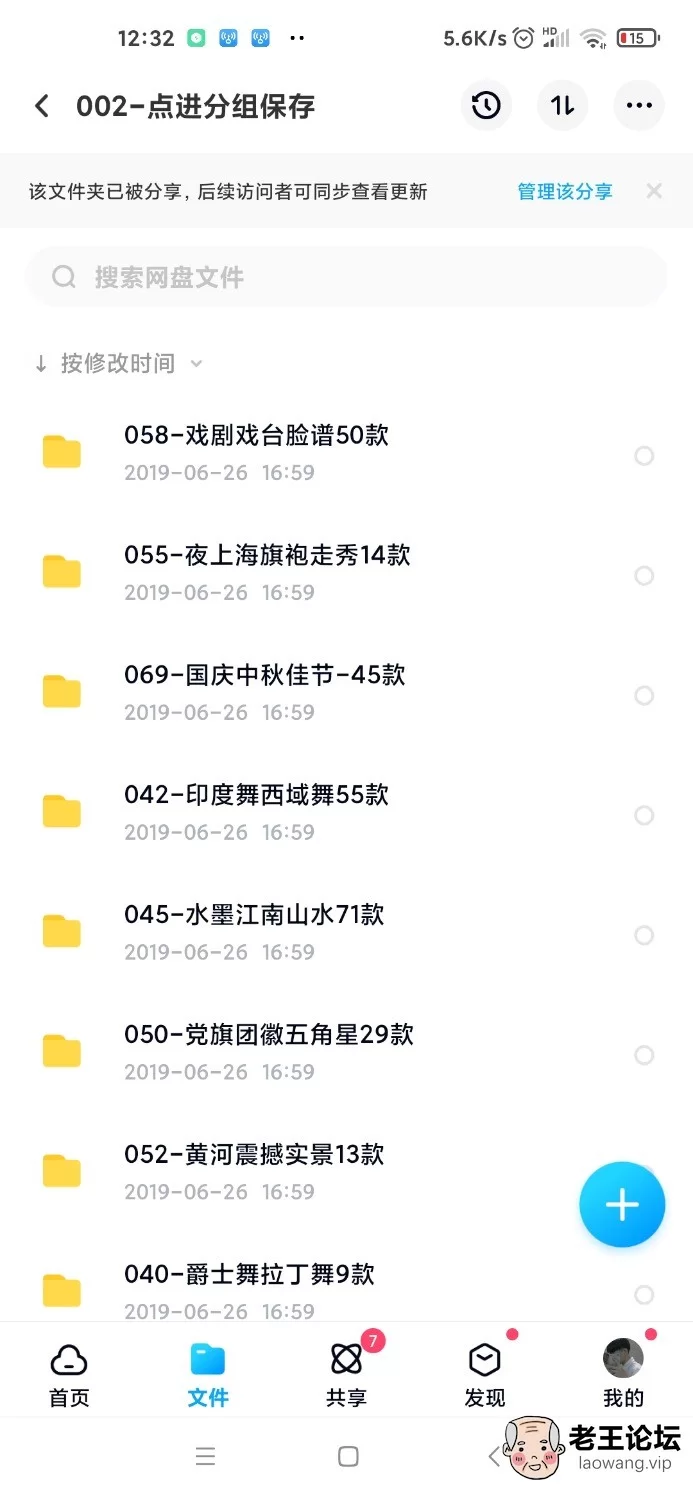
Task: Open folder 050-党旗团徽五角星29款
Action: [346, 1054]
